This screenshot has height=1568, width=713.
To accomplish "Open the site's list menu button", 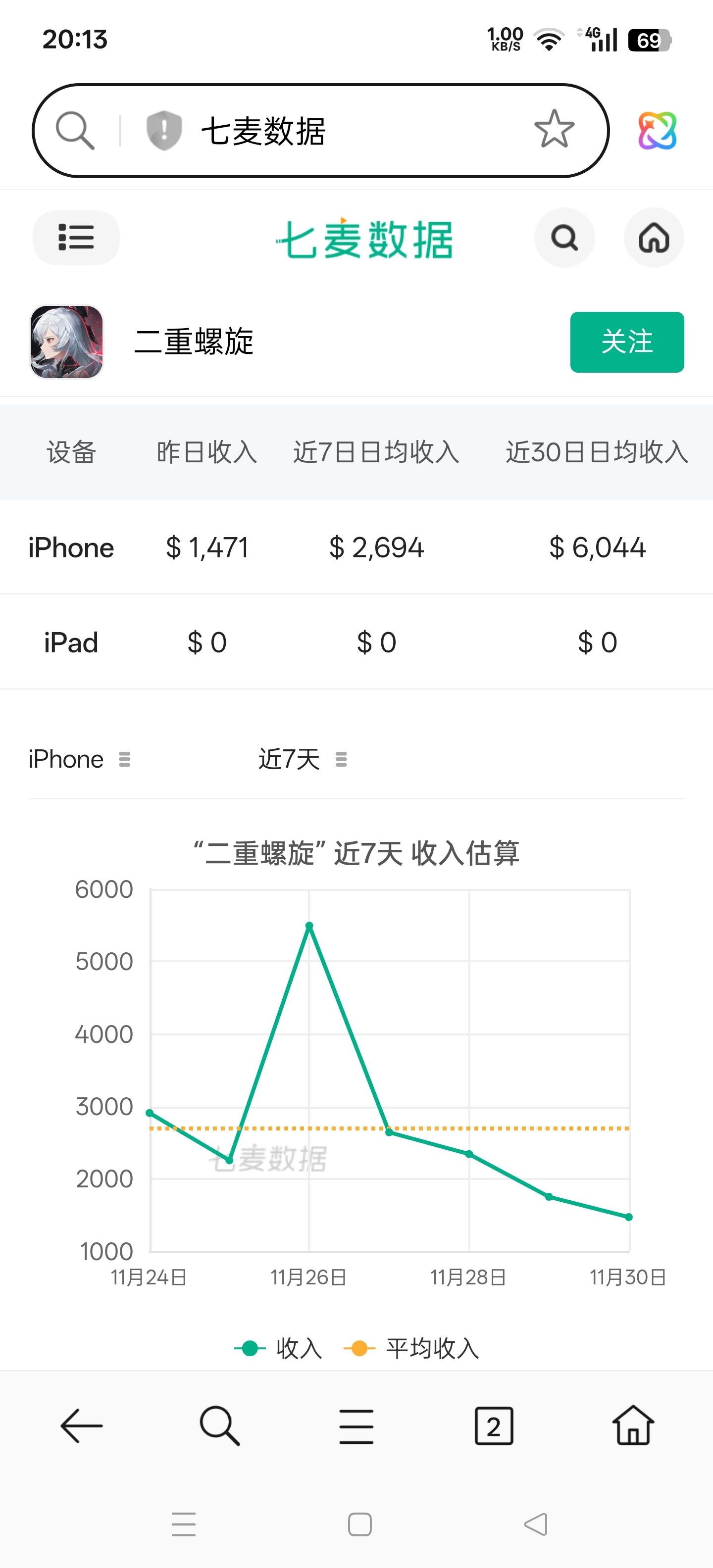I will [76, 238].
